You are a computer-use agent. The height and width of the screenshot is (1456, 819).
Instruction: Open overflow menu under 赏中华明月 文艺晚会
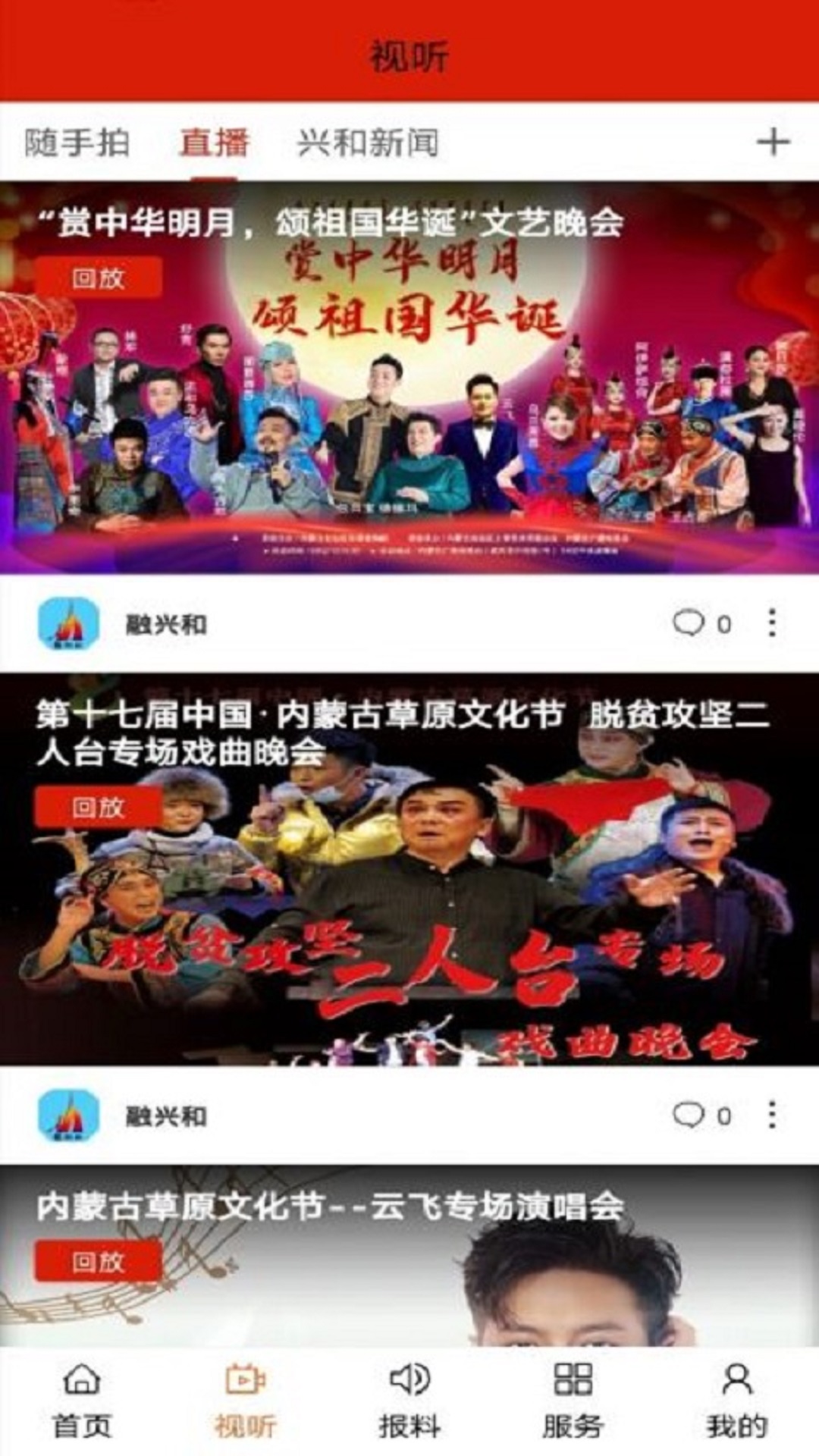point(772,623)
